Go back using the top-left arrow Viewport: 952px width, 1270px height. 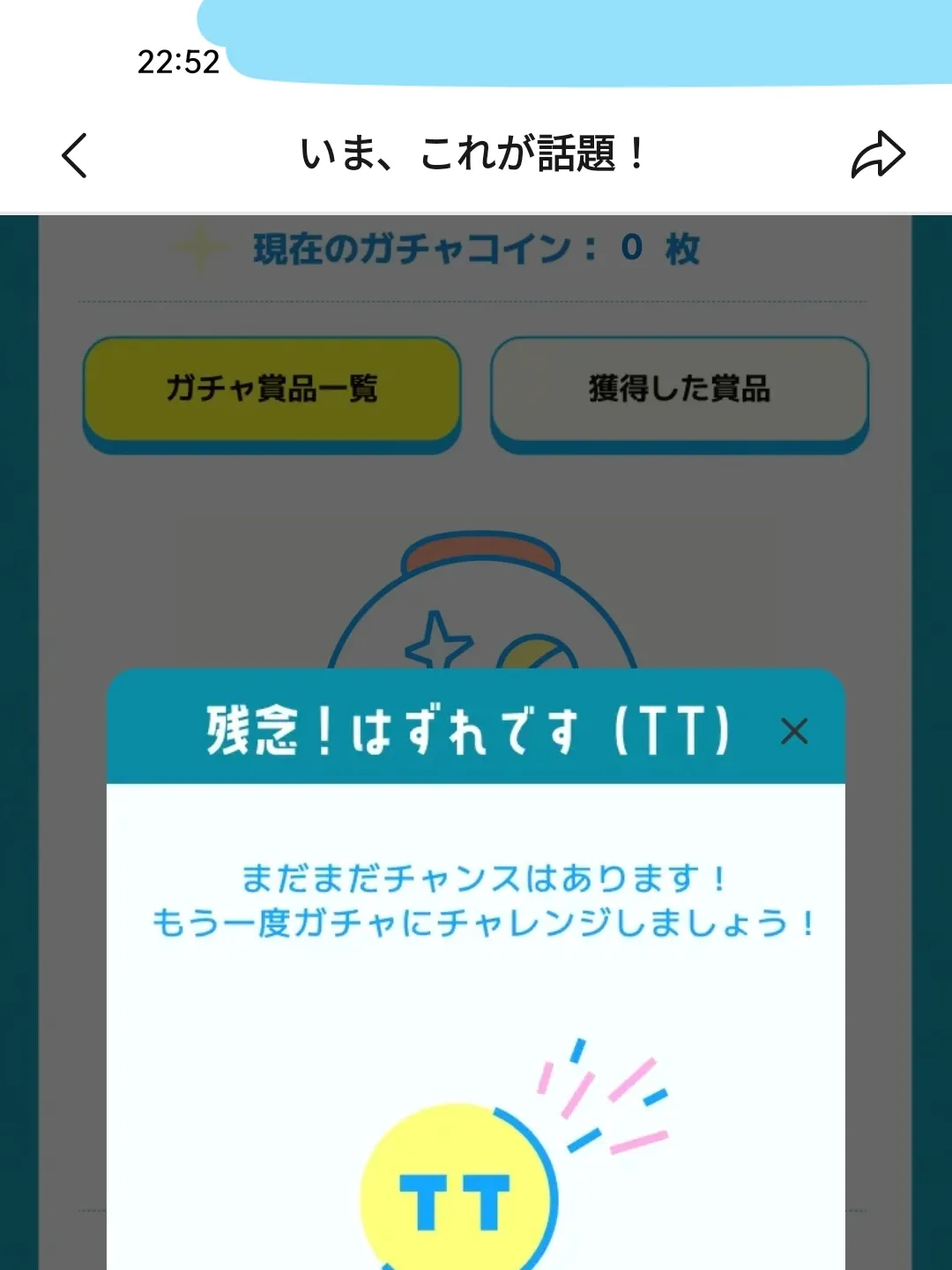[75, 155]
